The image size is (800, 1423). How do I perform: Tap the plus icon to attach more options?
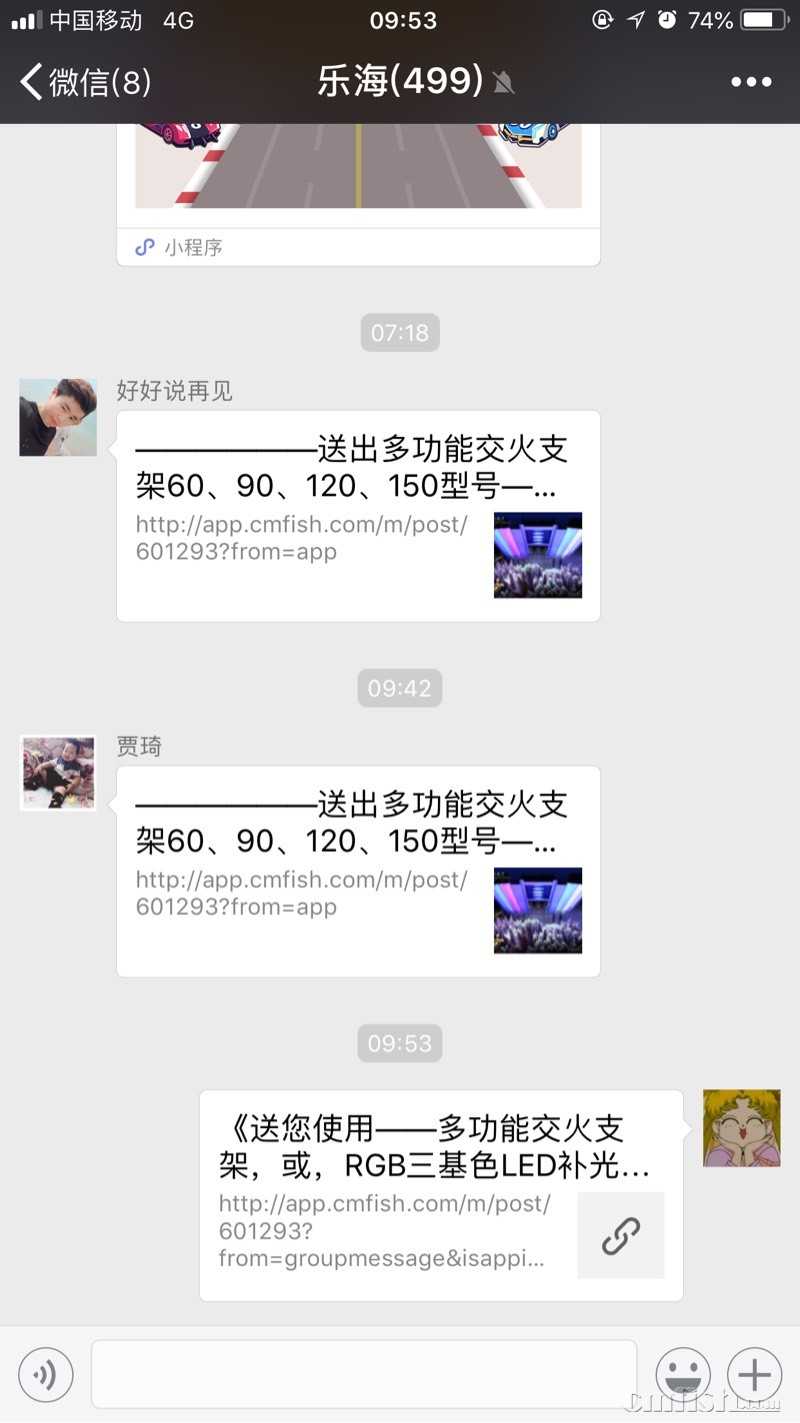[753, 1374]
